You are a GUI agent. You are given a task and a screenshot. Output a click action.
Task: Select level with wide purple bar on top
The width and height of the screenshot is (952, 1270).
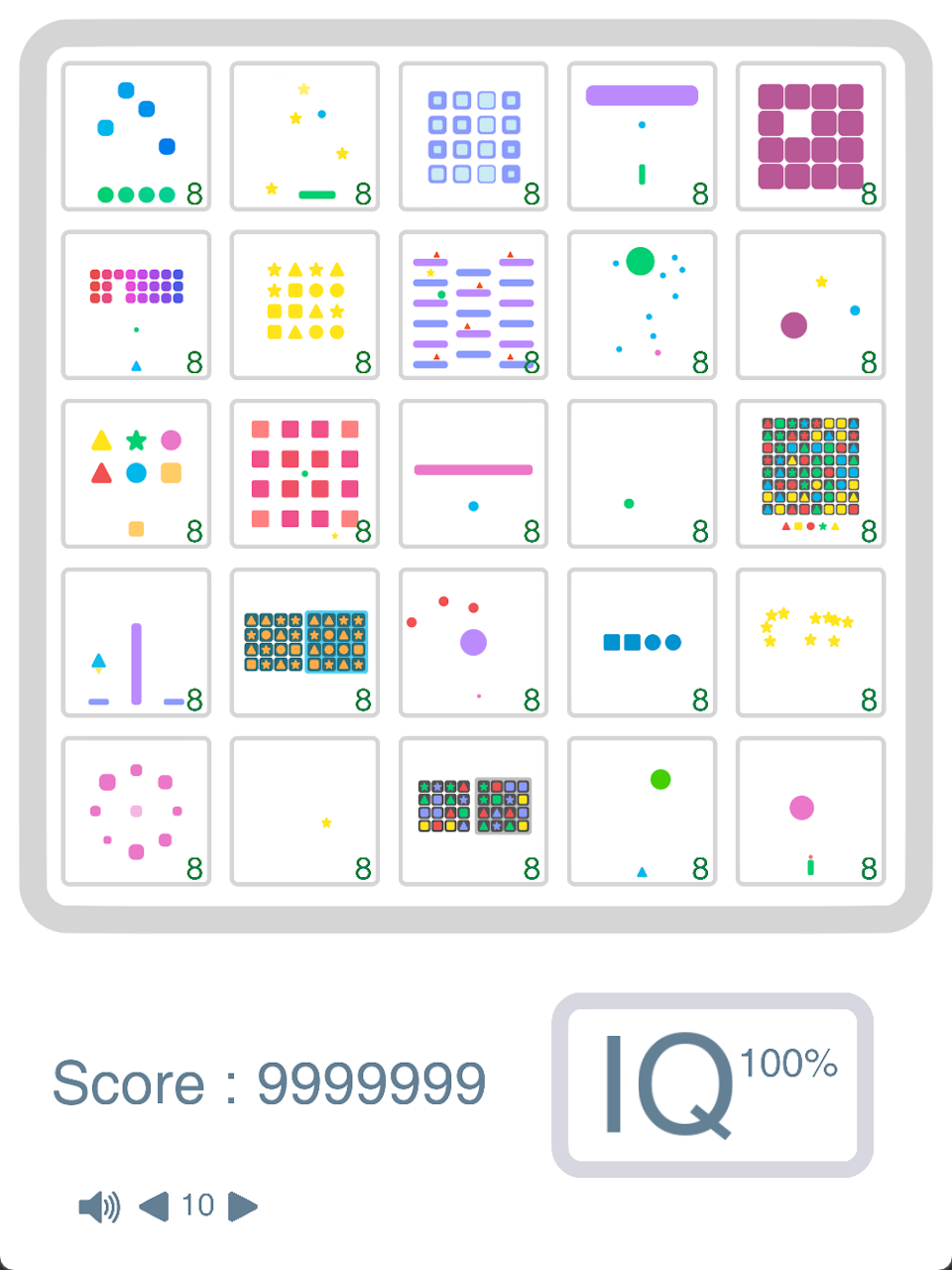tap(642, 137)
